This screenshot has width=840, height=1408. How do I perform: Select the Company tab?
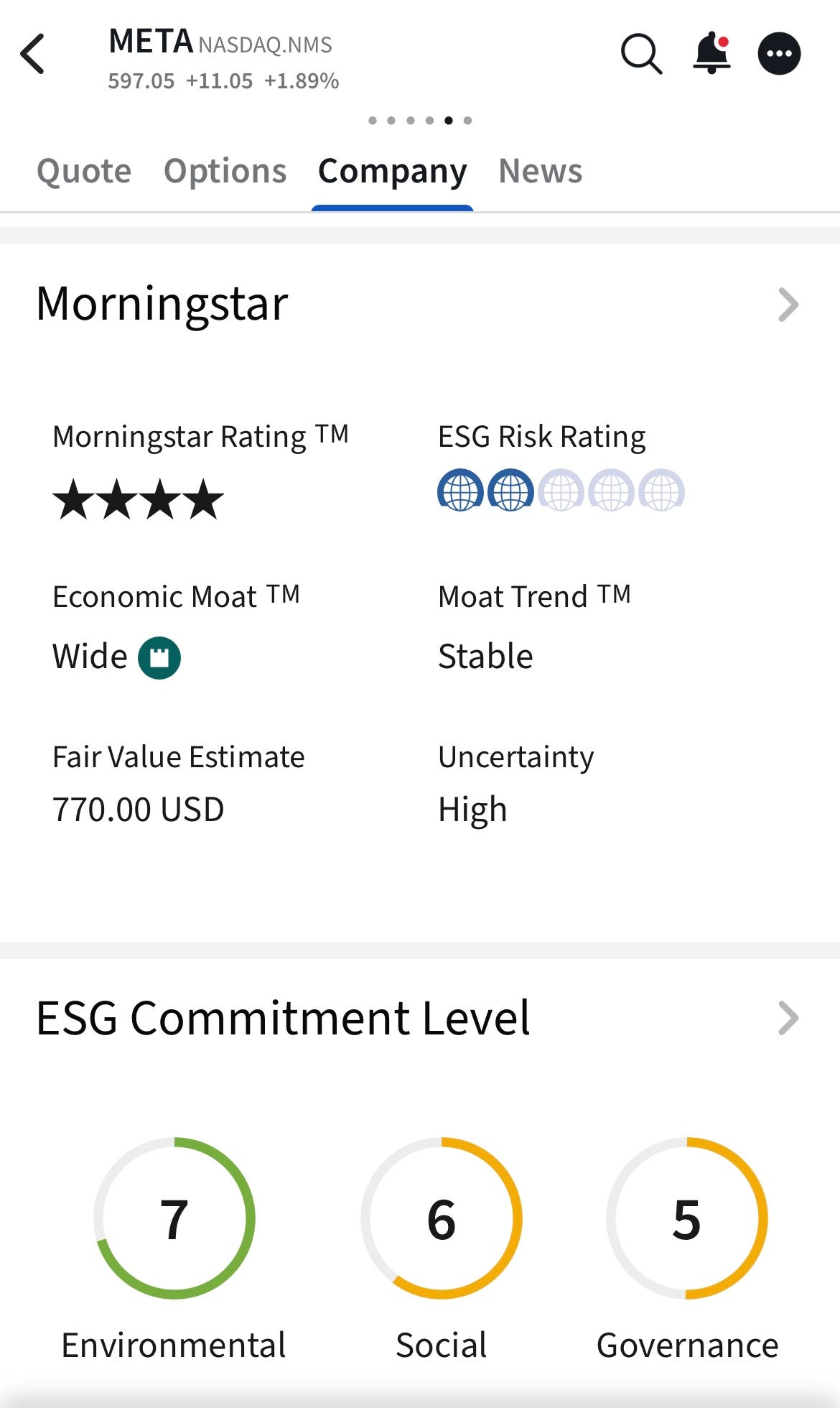click(x=393, y=171)
